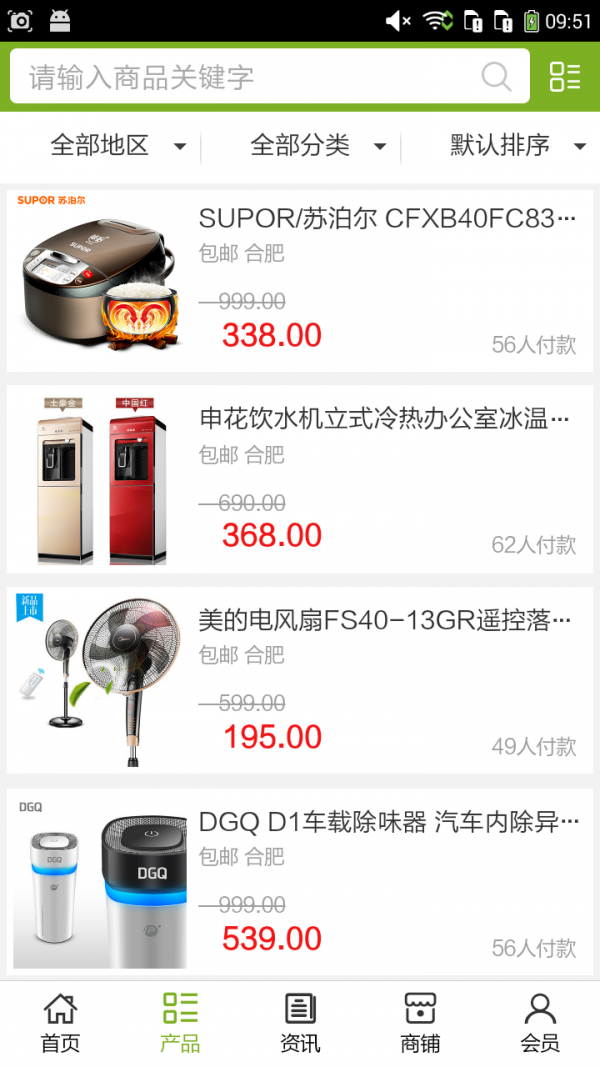Image resolution: width=600 pixels, height=1067 pixels.
Task: Expand the 全部地区 region dropdown
Action: 118,146
